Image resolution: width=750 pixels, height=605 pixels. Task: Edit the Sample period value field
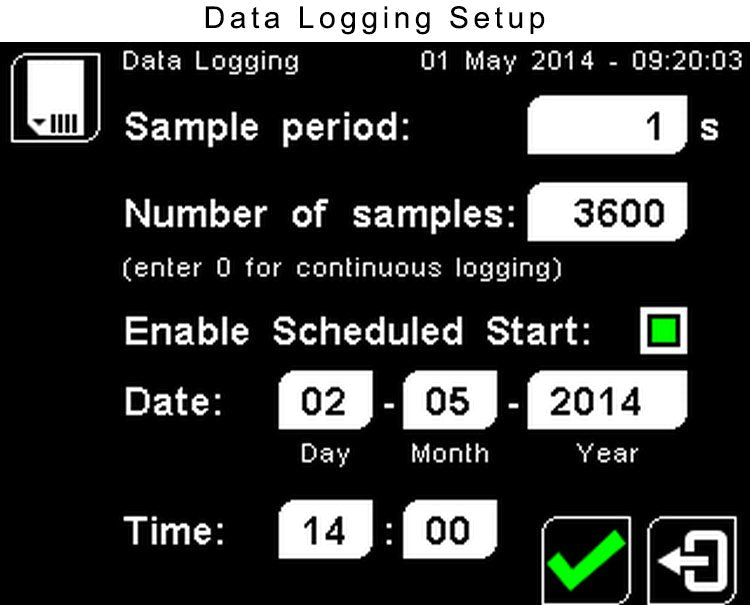click(606, 129)
